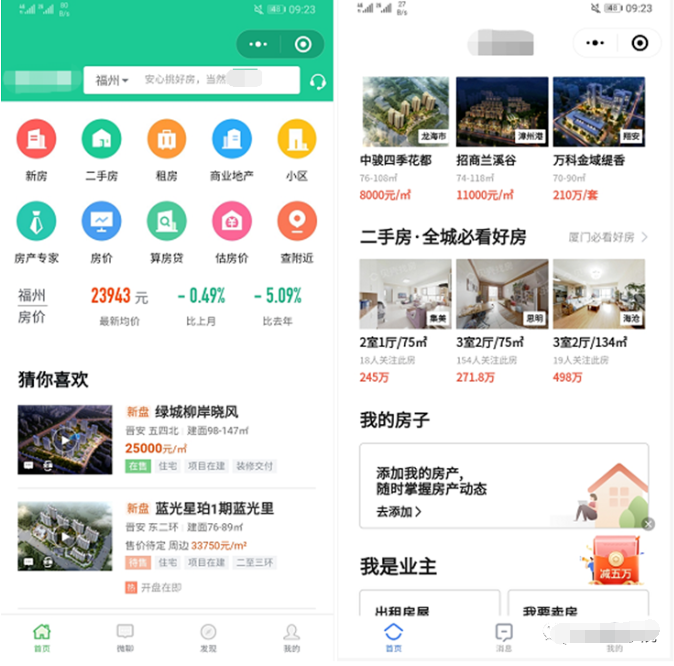
Task: Switch to the 消息 tab
Action: (504, 637)
